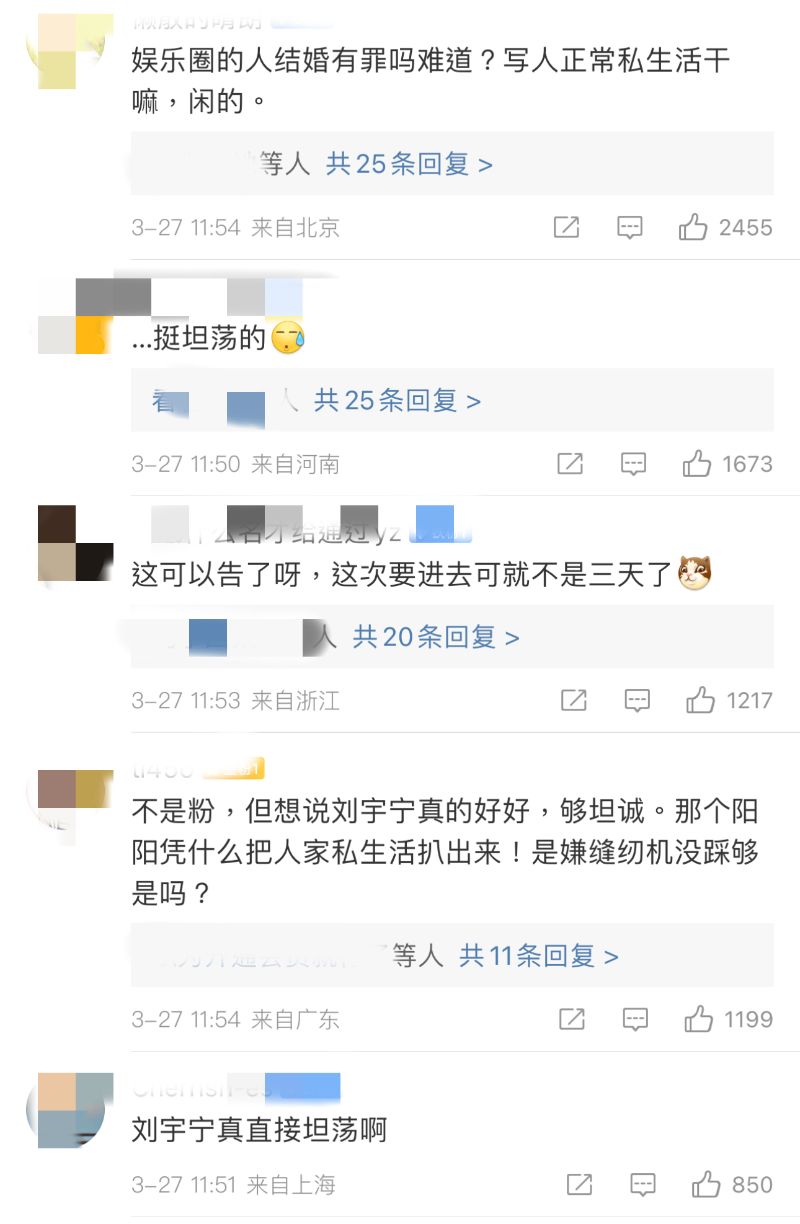Share the comment posted from 北京

point(567,228)
